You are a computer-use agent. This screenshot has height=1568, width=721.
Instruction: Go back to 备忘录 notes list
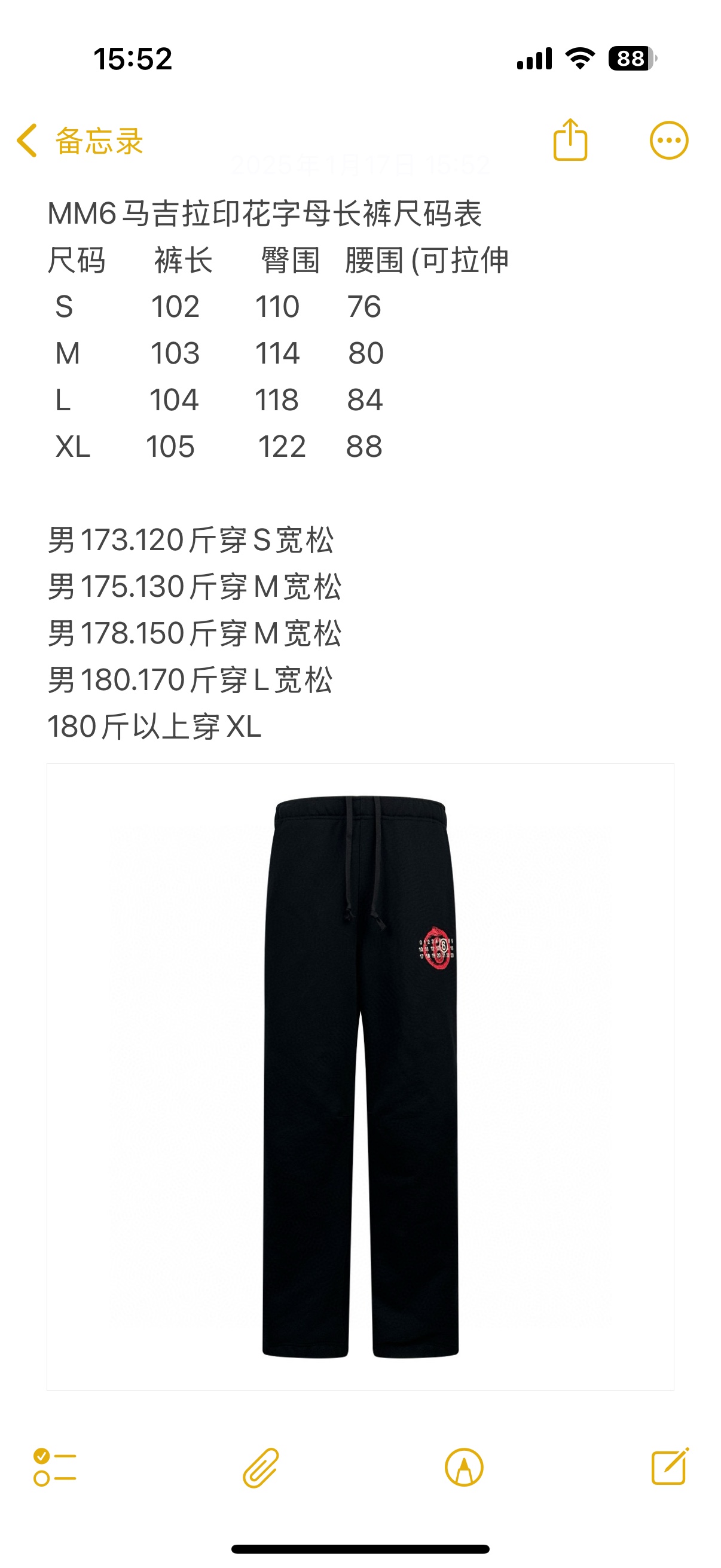[x=79, y=141]
